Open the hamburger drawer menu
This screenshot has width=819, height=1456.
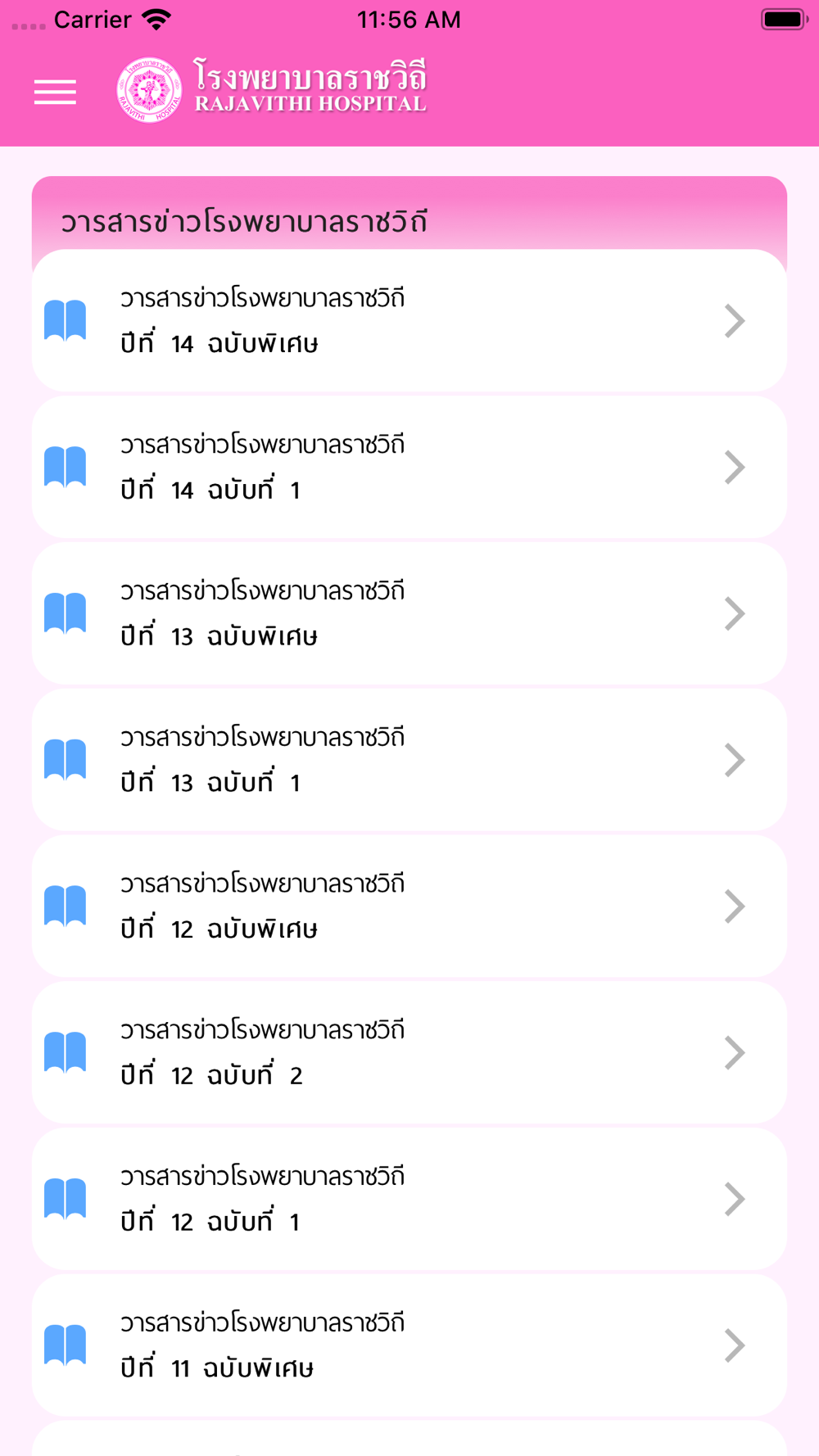(55, 92)
